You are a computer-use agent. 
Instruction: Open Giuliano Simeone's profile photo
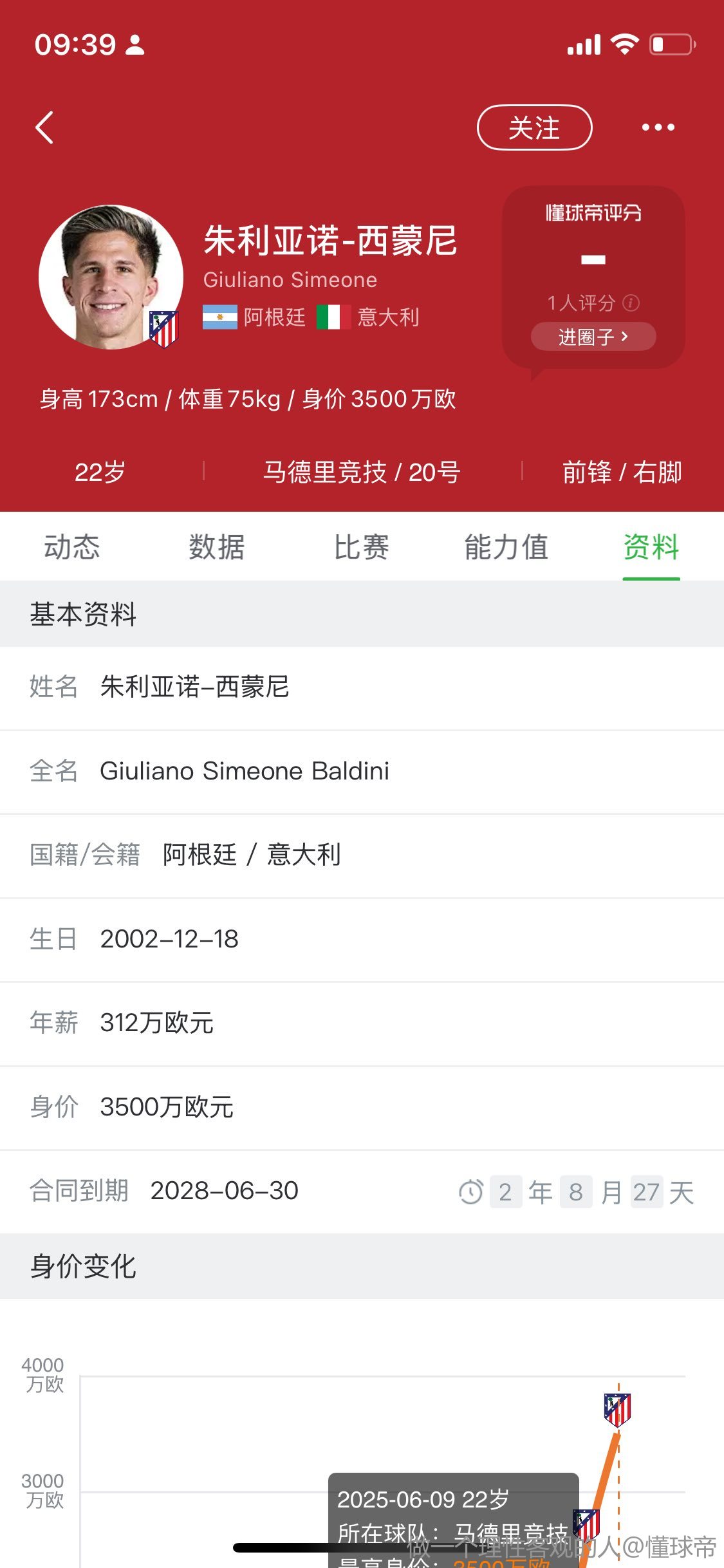(111, 277)
